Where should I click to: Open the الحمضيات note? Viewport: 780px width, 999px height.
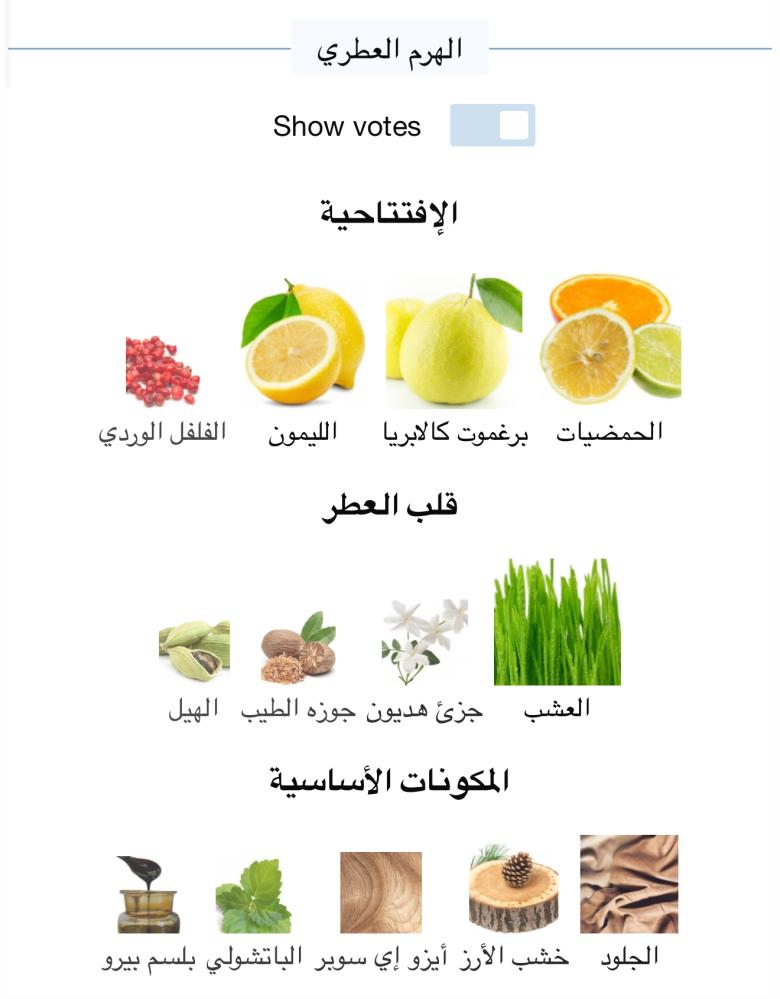click(x=610, y=341)
